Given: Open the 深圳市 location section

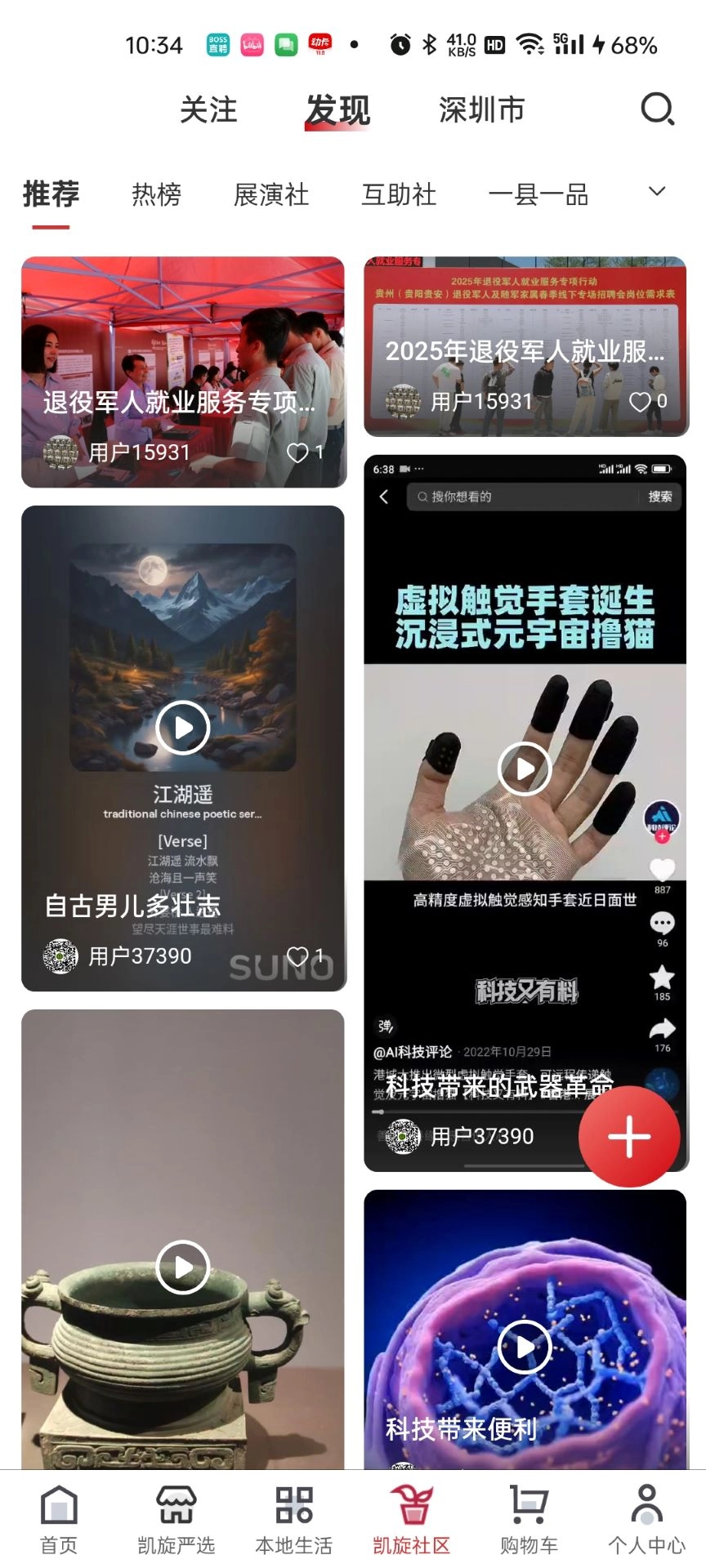Looking at the screenshot, I should click(480, 110).
